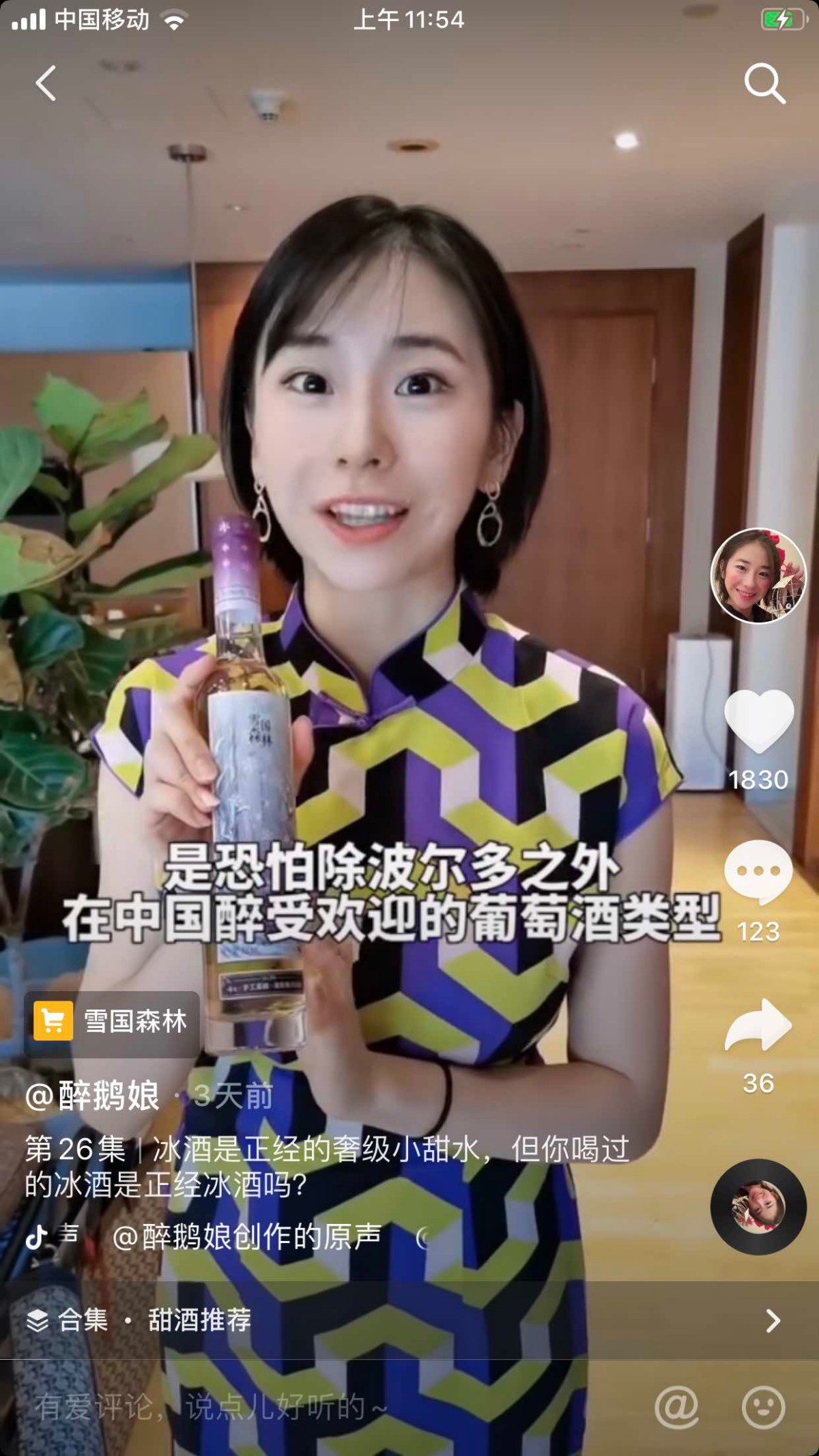Go back using the top-left arrow
This screenshot has height=1456, width=819.
46,83
